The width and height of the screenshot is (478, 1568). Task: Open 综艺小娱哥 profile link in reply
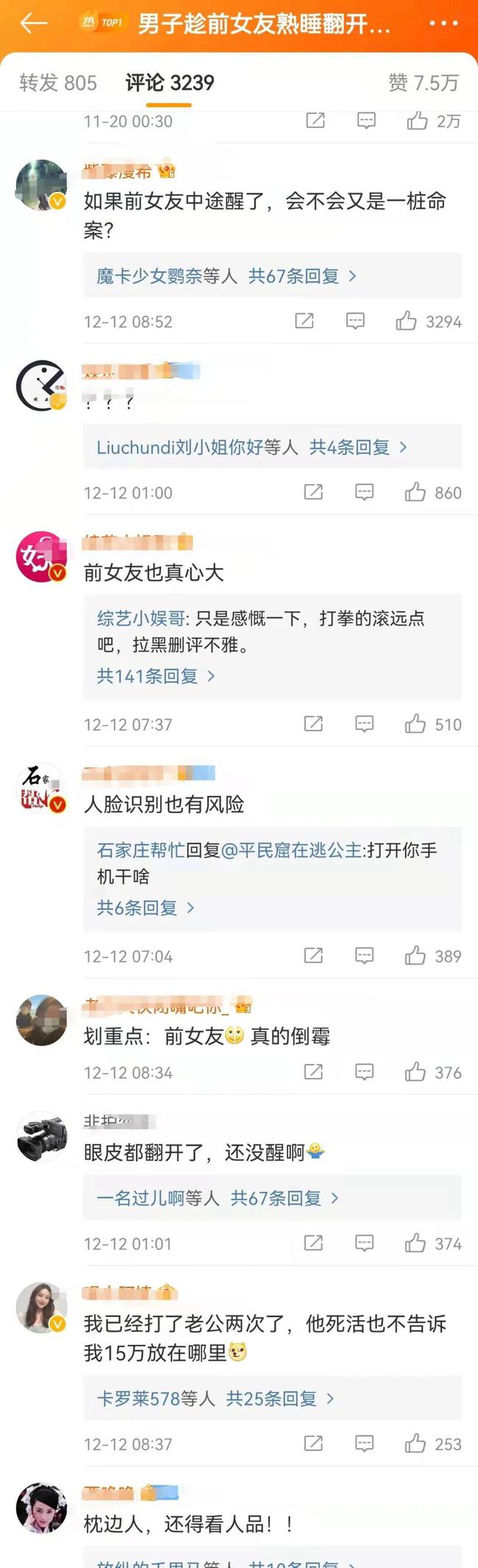pyautogui.click(x=140, y=618)
